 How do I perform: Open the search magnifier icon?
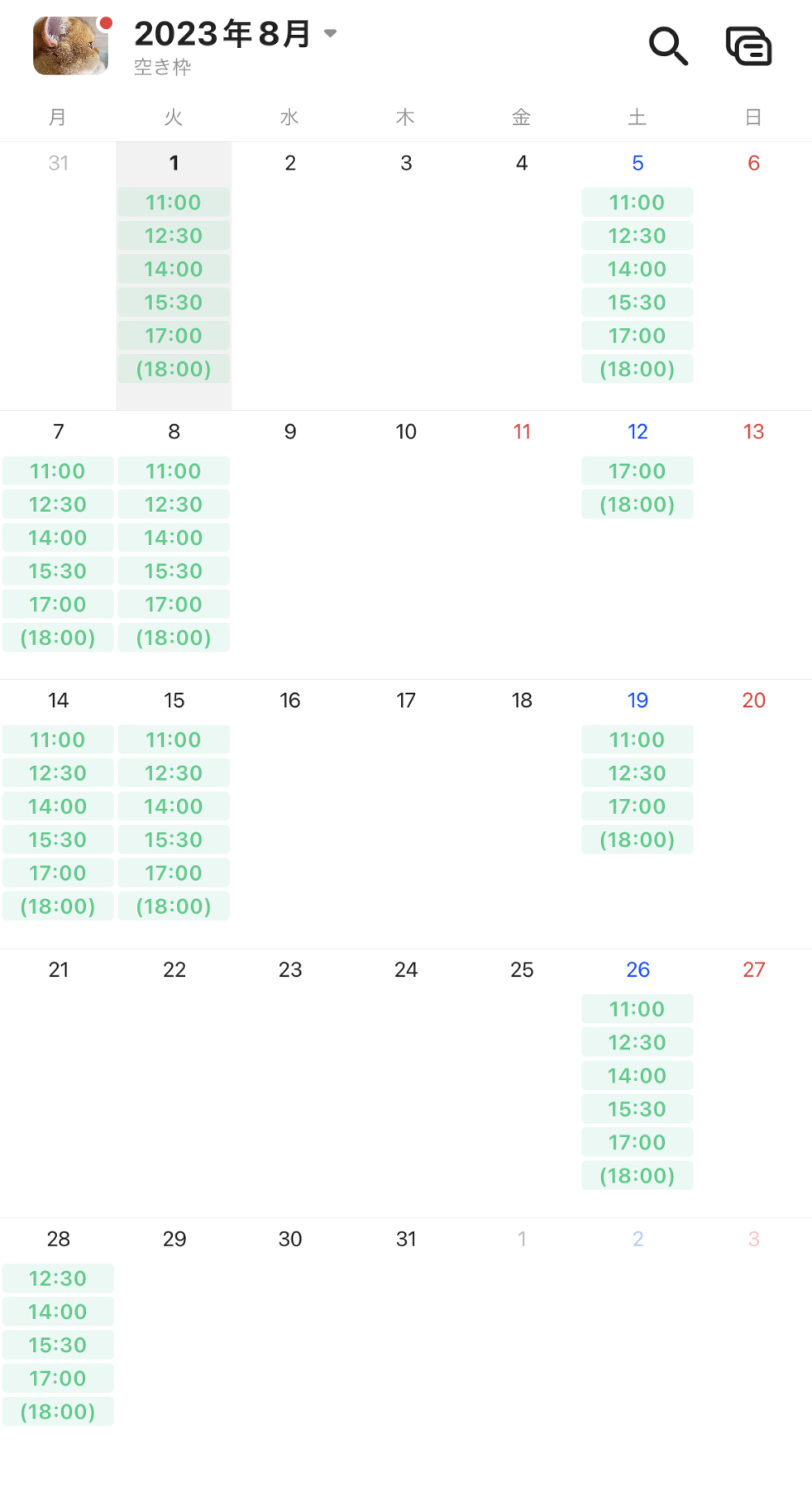pos(668,45)
